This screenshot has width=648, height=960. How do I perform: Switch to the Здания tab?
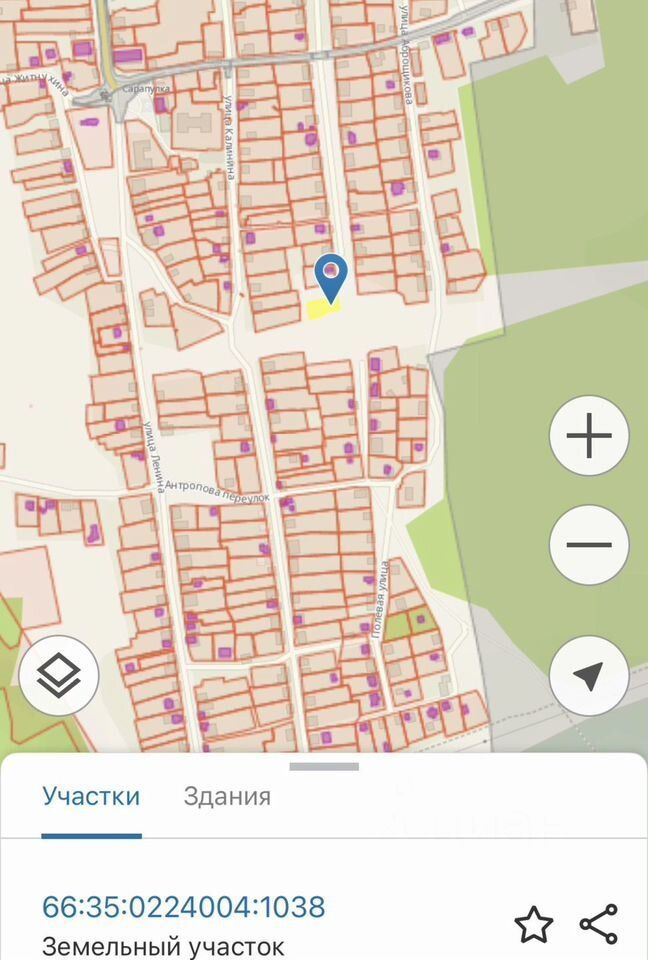227,797
